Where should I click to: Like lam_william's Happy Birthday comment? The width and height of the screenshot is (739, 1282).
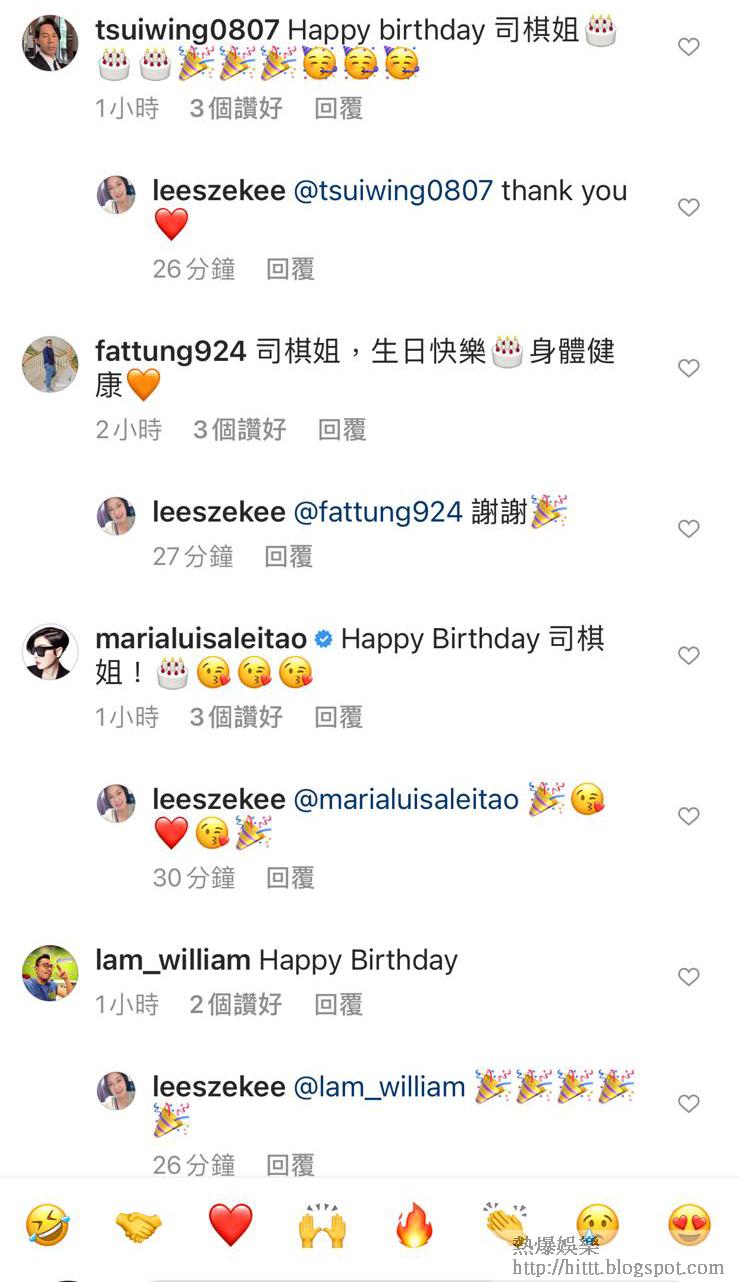point(689,977)
